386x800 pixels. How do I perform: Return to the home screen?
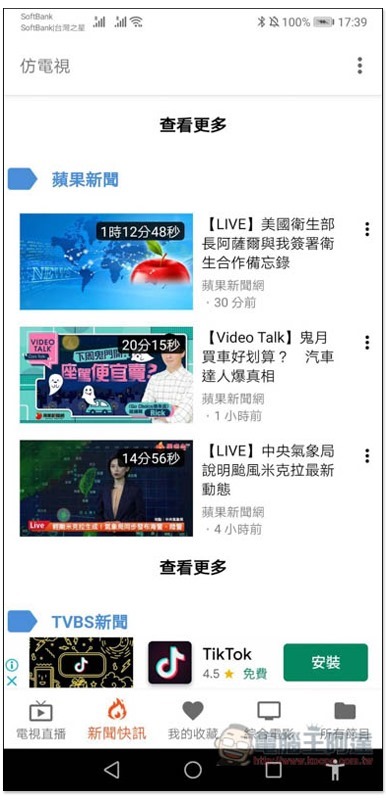[x=193, y=769]
